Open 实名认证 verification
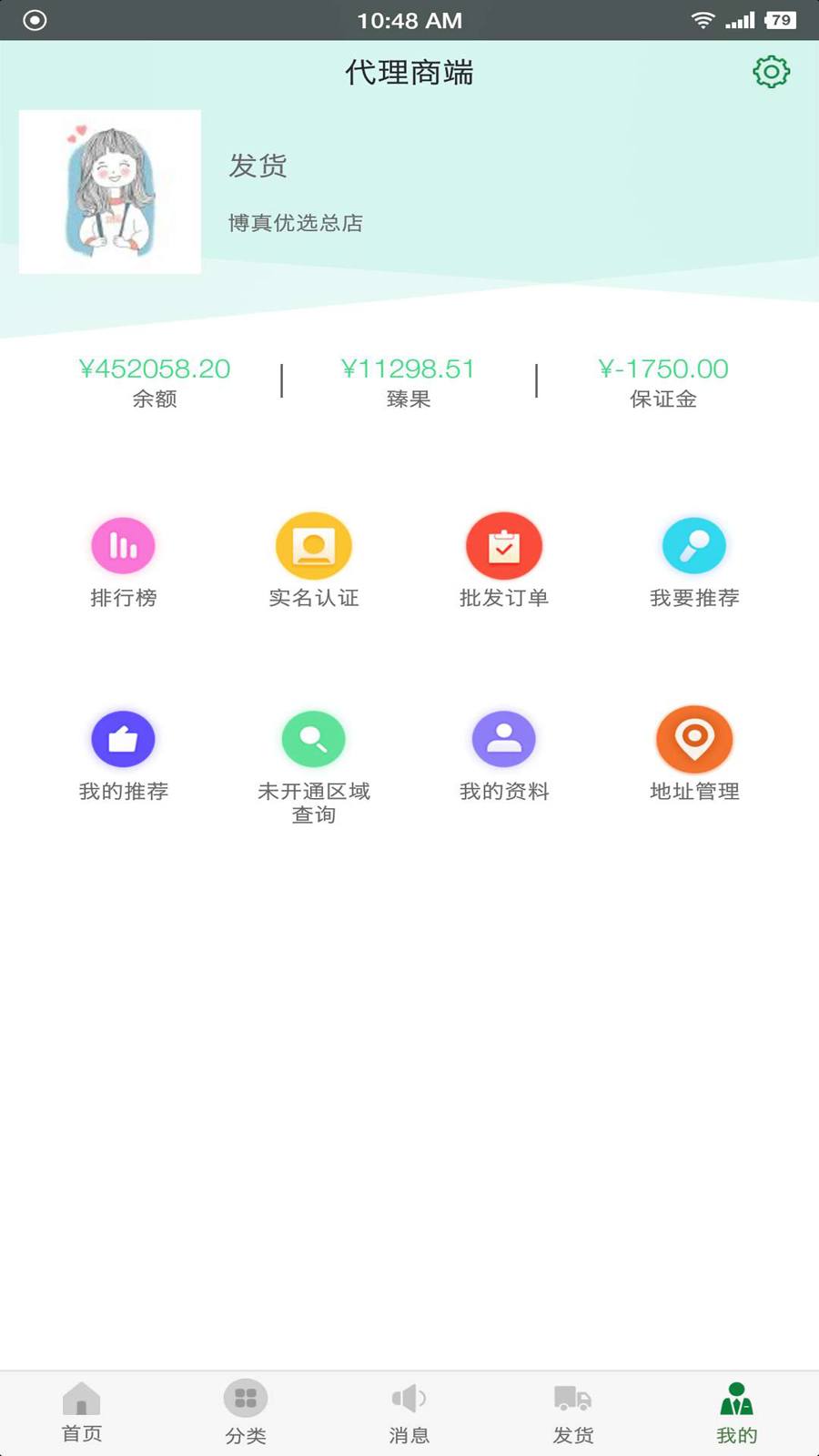819x1456 pixels. [x=314, y=561]
